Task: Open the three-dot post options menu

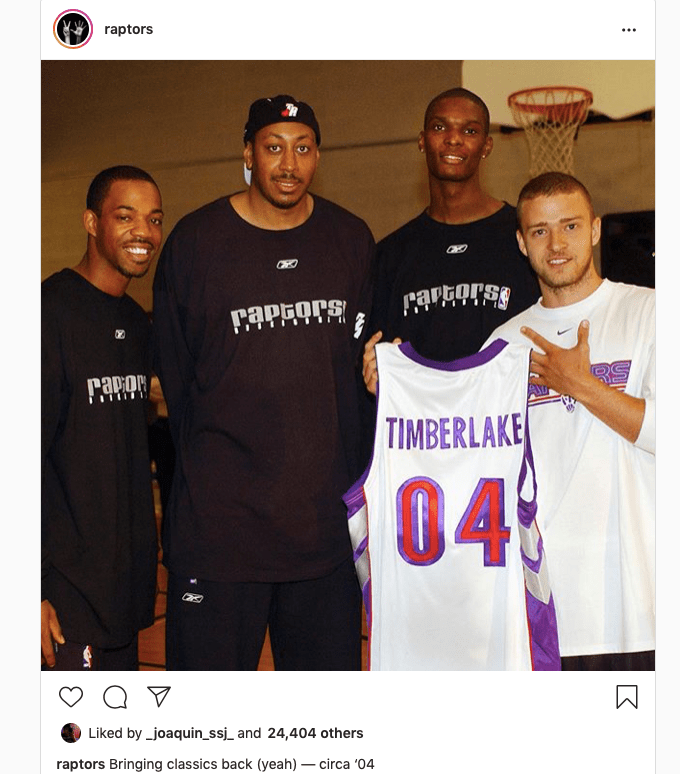Action: (x=628, y=30)
